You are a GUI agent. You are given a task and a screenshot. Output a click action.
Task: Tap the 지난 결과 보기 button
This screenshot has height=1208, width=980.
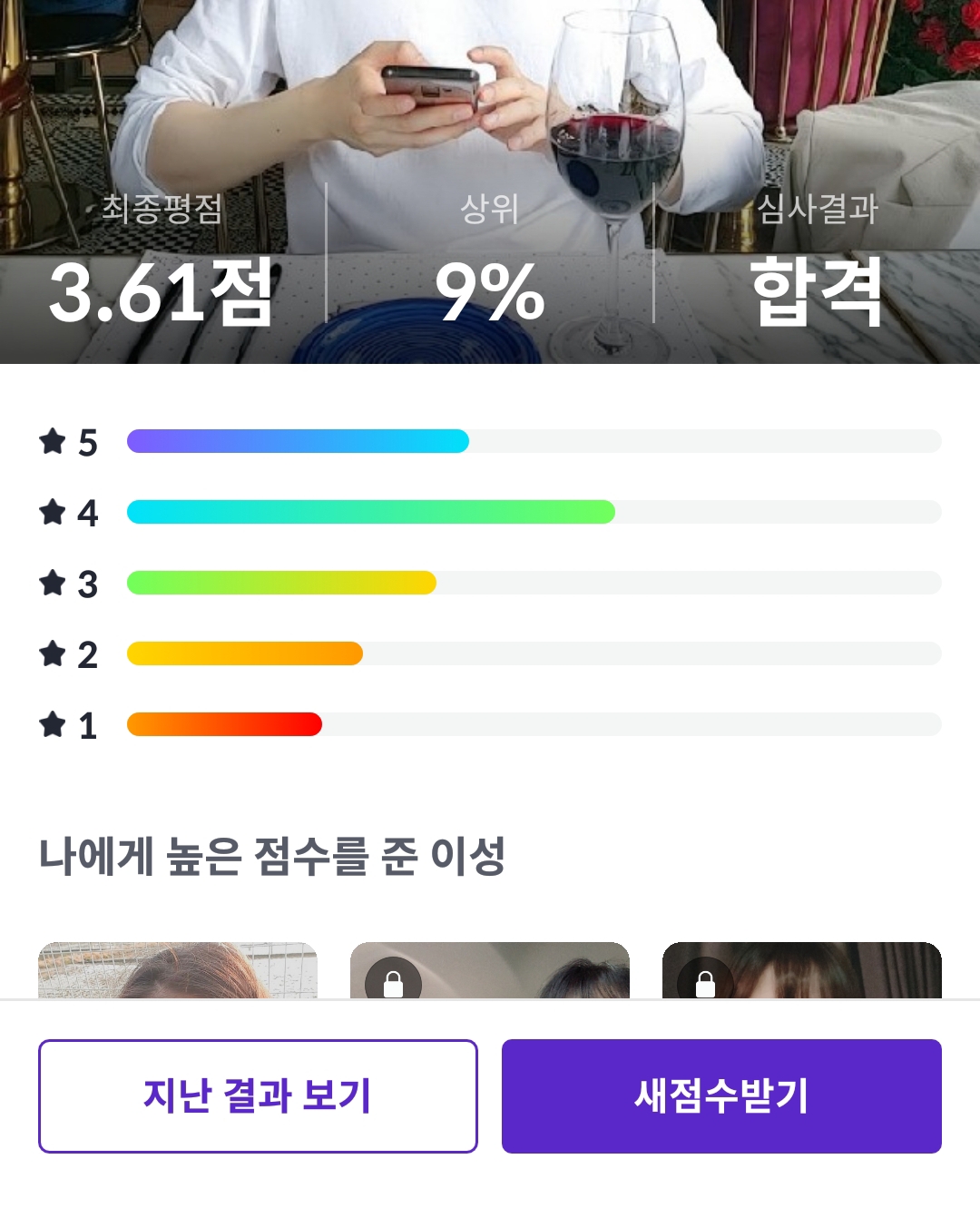[258, 1095]
